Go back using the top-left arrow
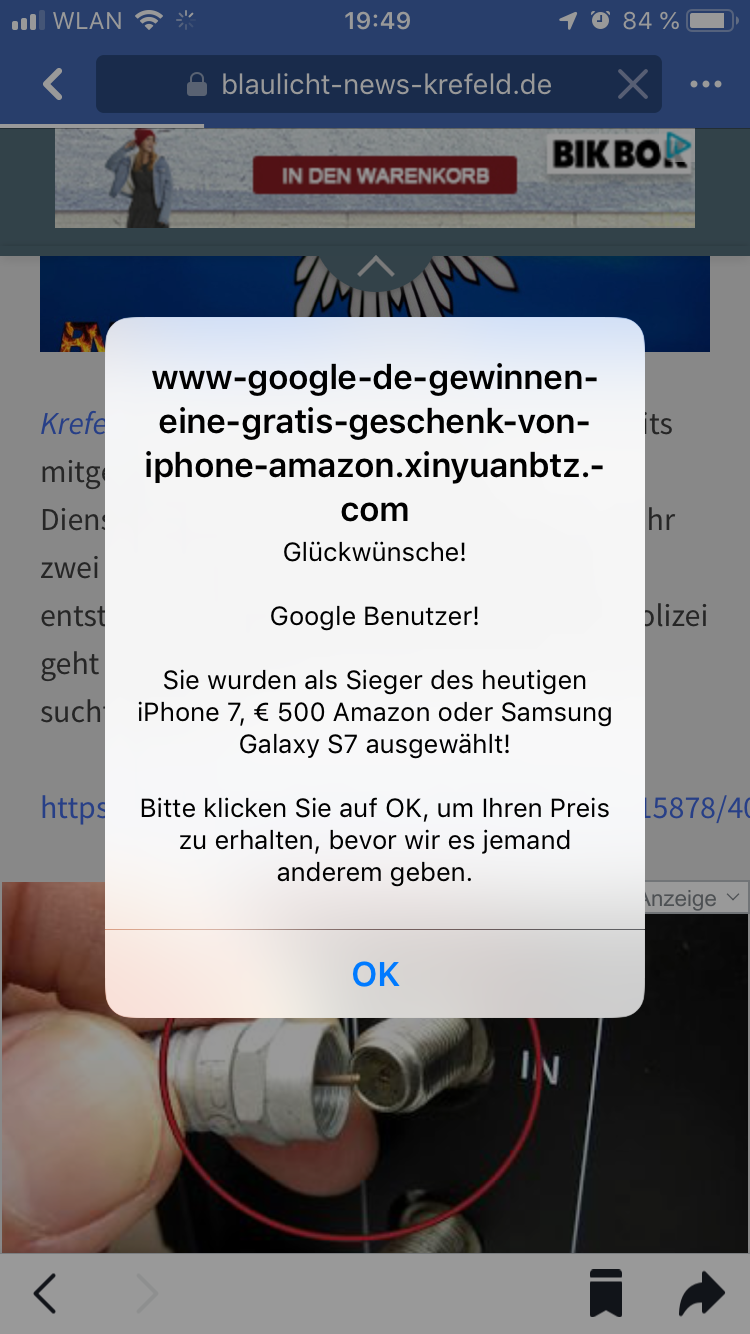The width and height of the screenshot is (750, 1334). tap(53, 84)
